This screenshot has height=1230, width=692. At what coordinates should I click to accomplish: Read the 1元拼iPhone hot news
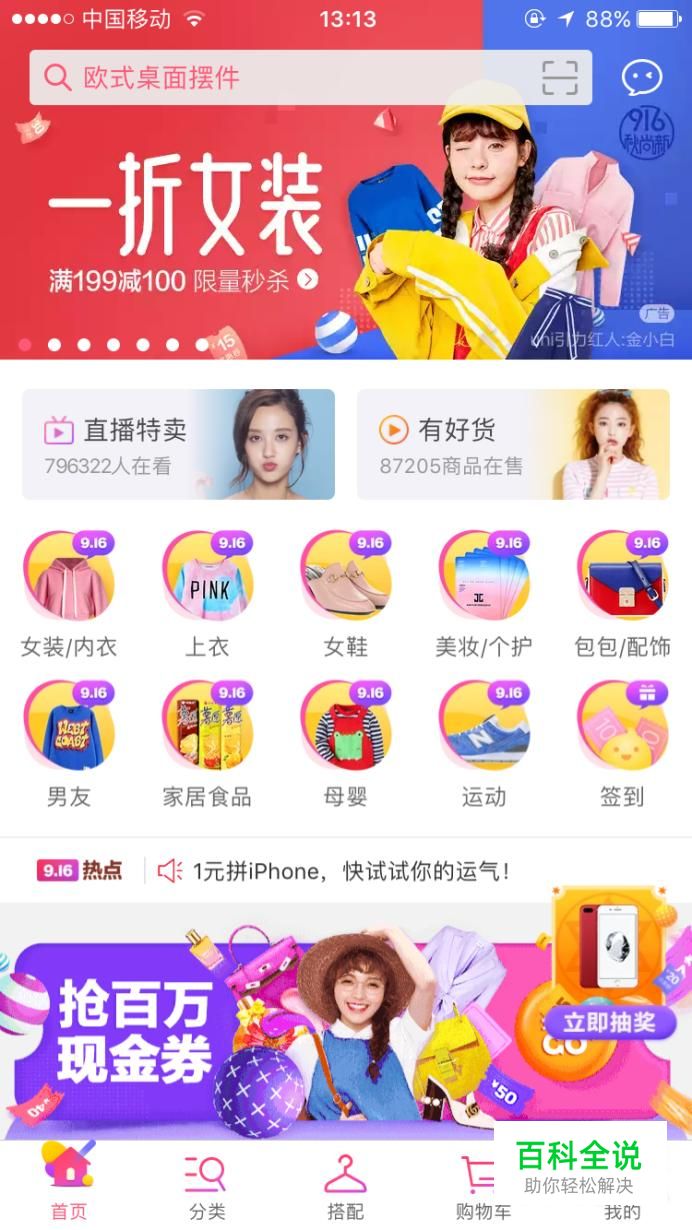[350, 871]
